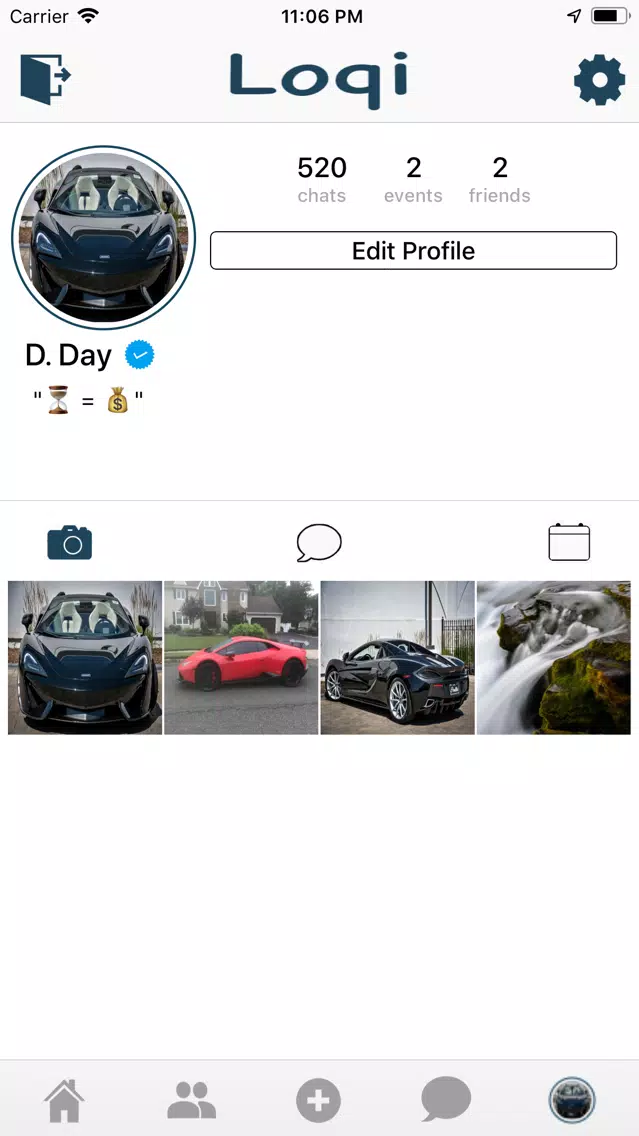This screenshot has width=639, height=1136.
Task: Open the red sports car photo
Action: pyautogui.click(x=241, y=658)
